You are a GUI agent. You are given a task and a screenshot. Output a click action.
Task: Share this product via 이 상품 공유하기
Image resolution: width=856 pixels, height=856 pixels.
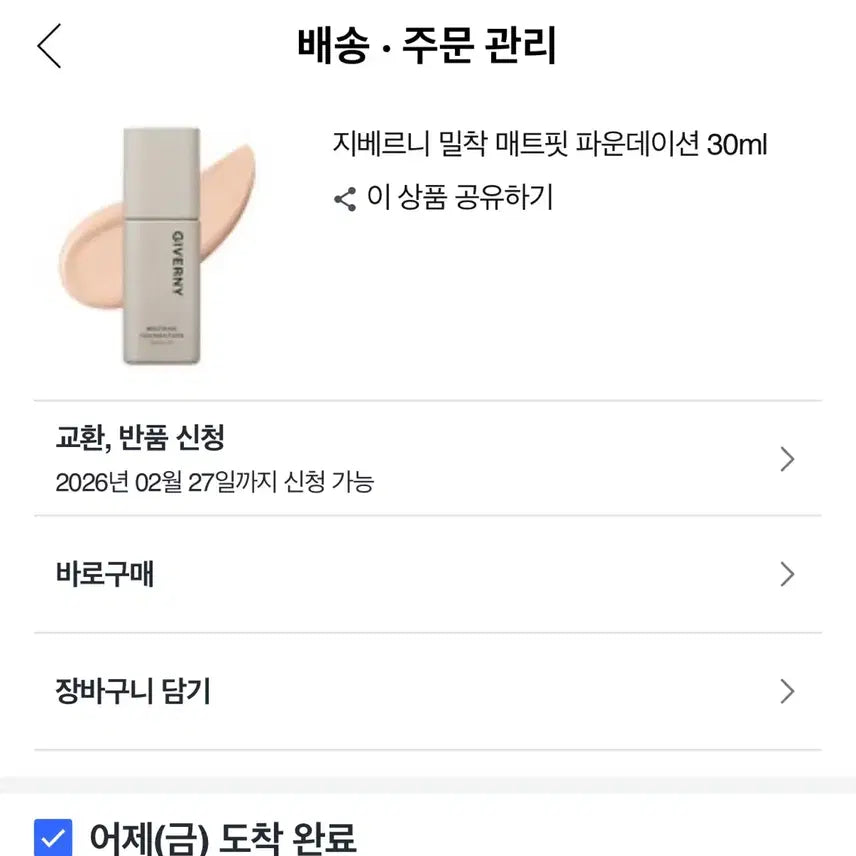443,198
